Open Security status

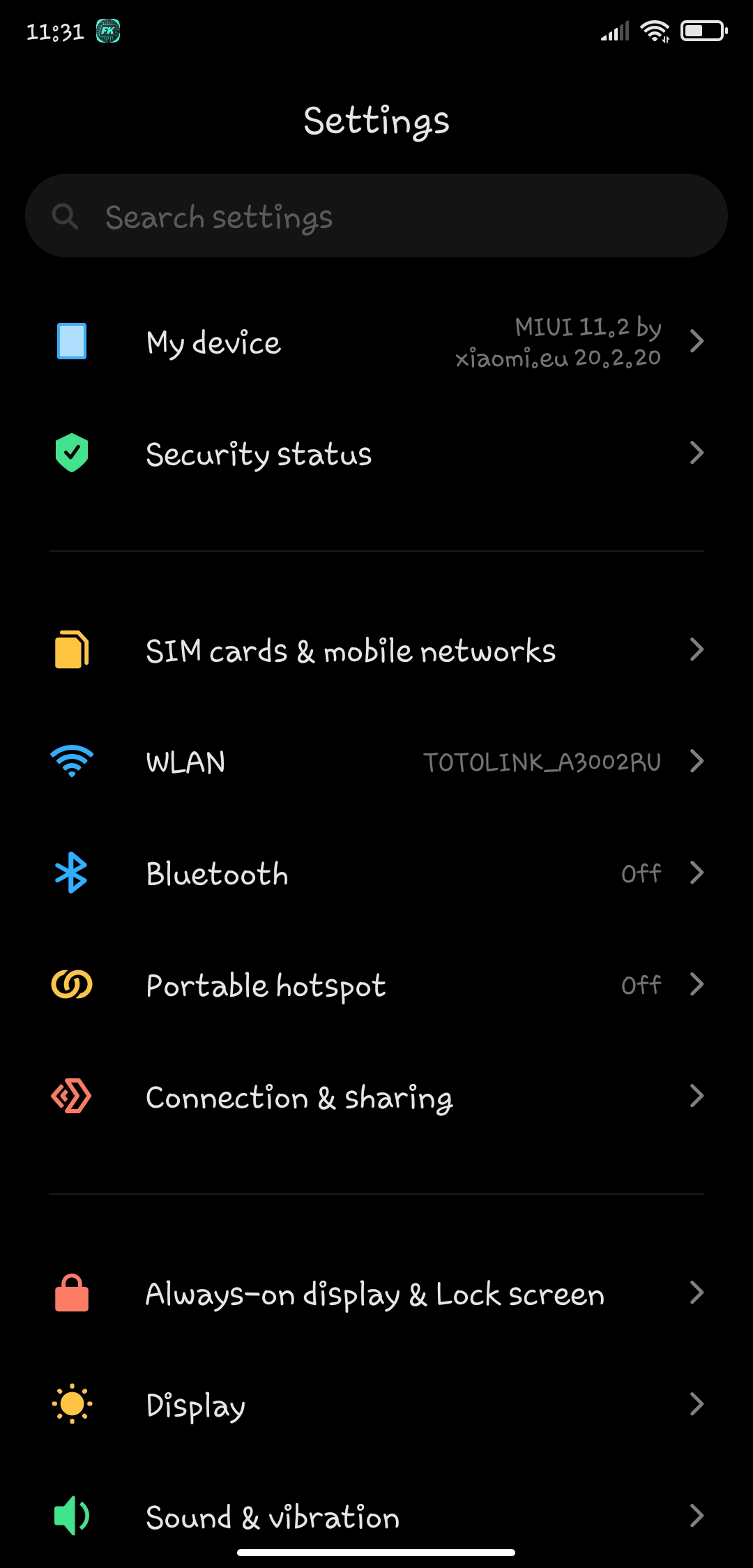(x=376, y=453)
